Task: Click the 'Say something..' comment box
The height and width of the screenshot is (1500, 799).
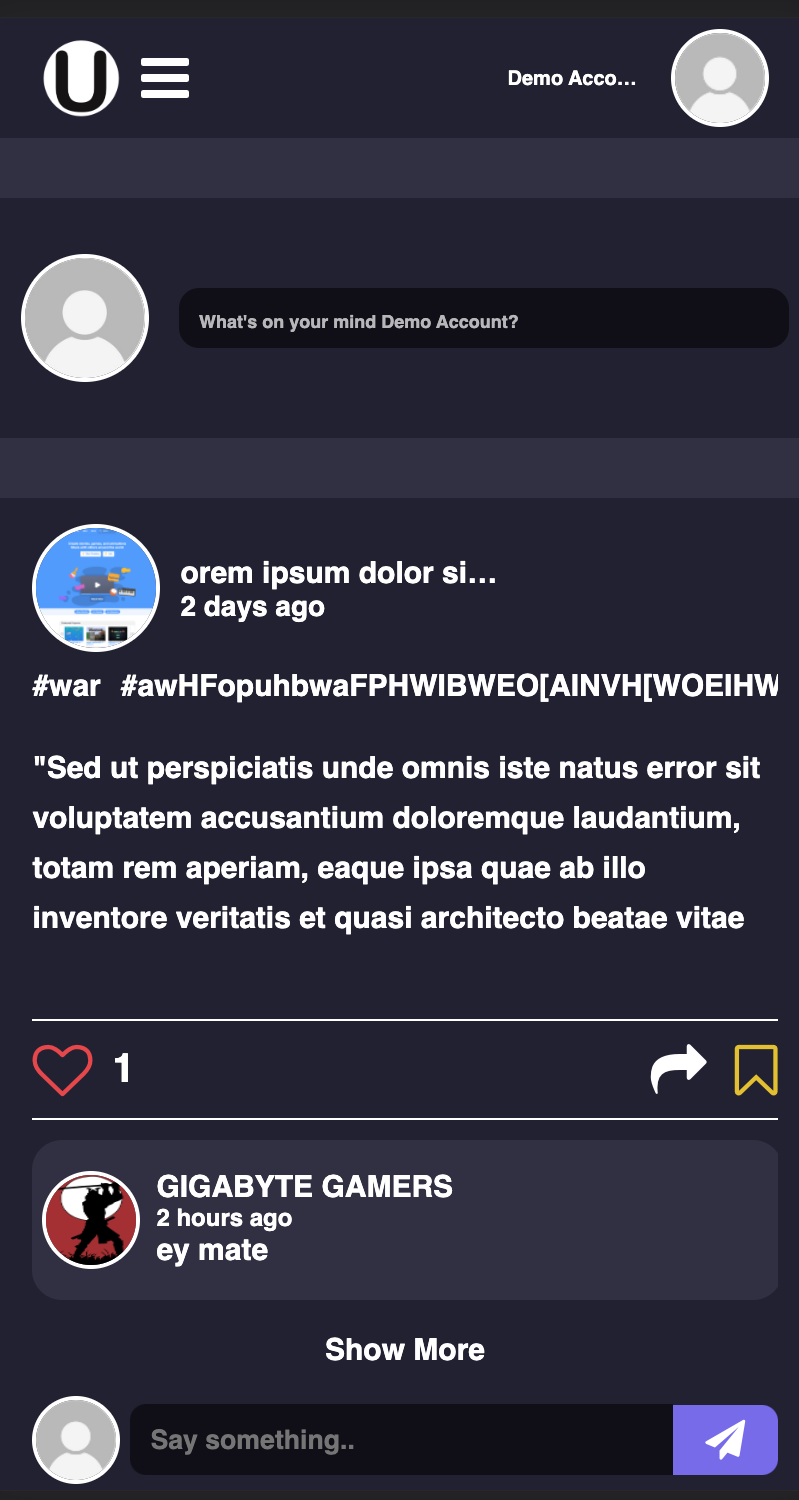Action: pos(400,1439)
